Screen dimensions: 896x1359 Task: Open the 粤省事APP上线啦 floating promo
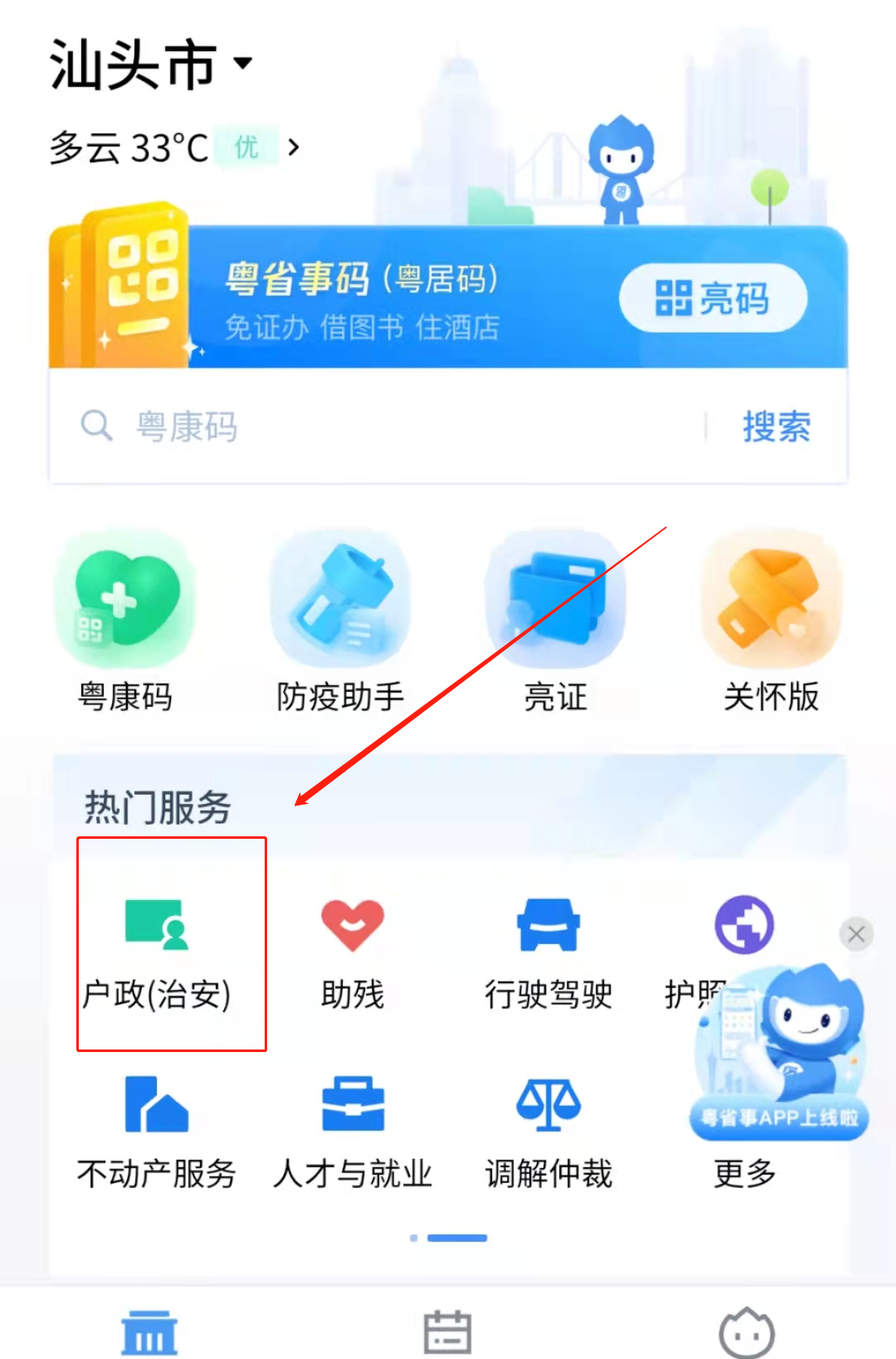click(780, 1054)
